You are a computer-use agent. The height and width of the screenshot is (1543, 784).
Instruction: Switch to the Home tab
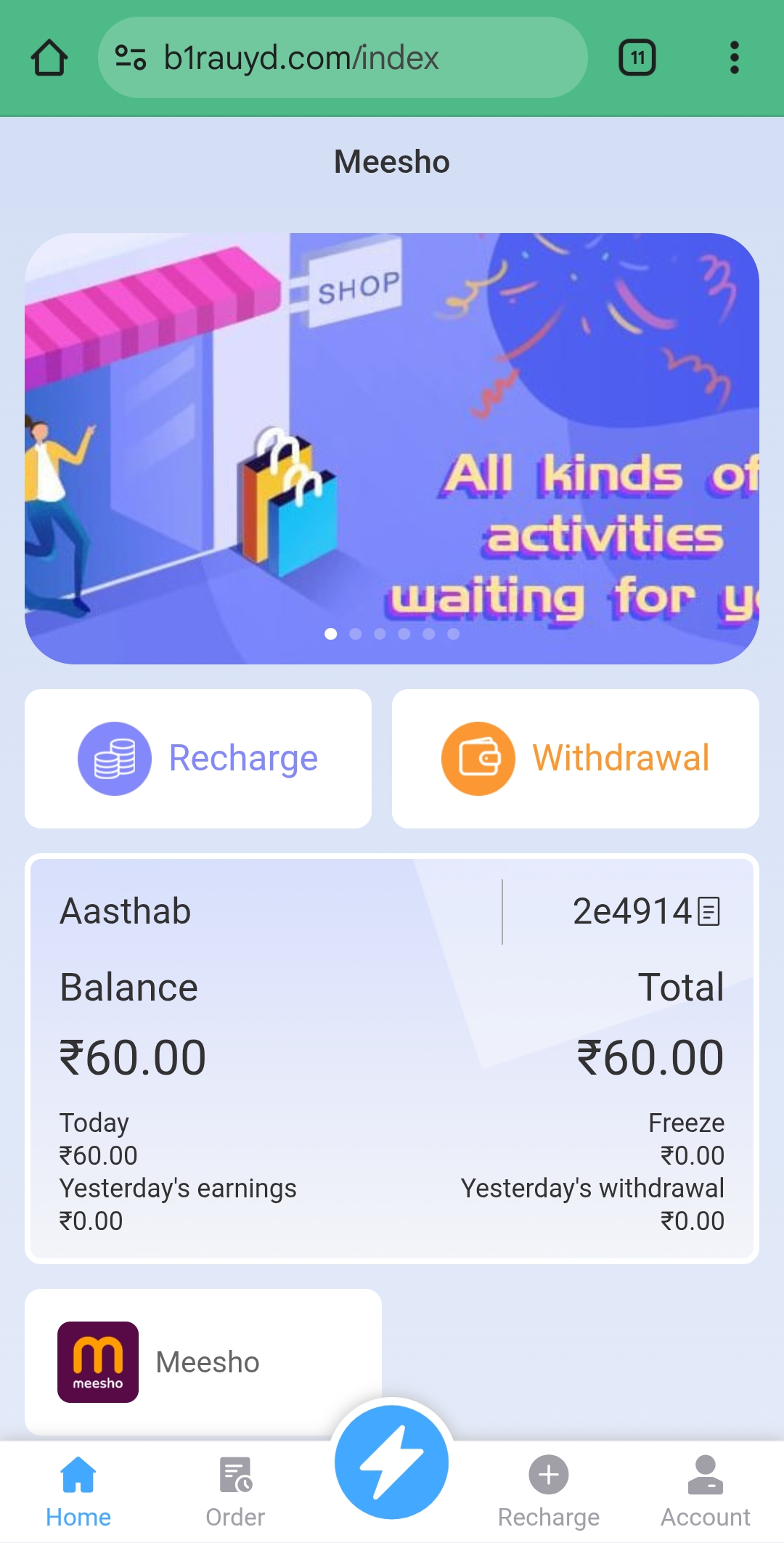pyautogui.click(x=78, y=1492)
